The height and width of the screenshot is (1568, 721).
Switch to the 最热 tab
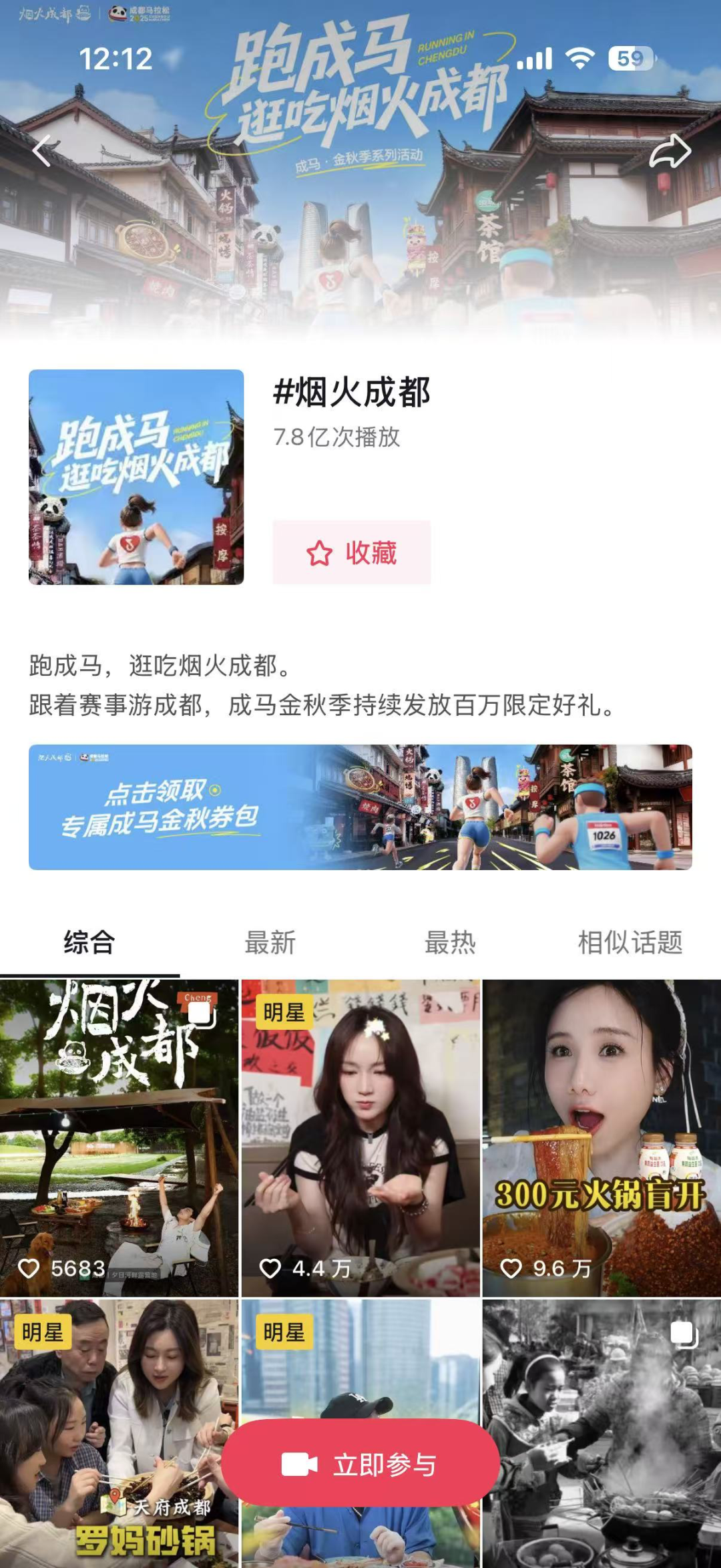click(450, 942)
